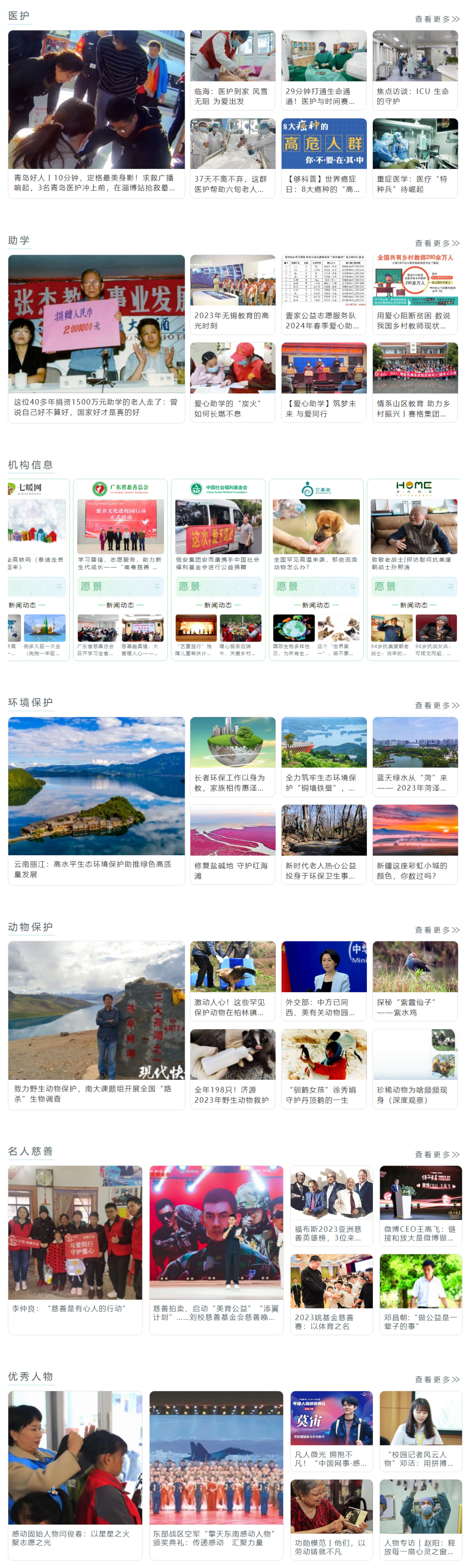
Task: Expand 愿景 under 中国社会福利基金会
Action: (x=255, y=586)
